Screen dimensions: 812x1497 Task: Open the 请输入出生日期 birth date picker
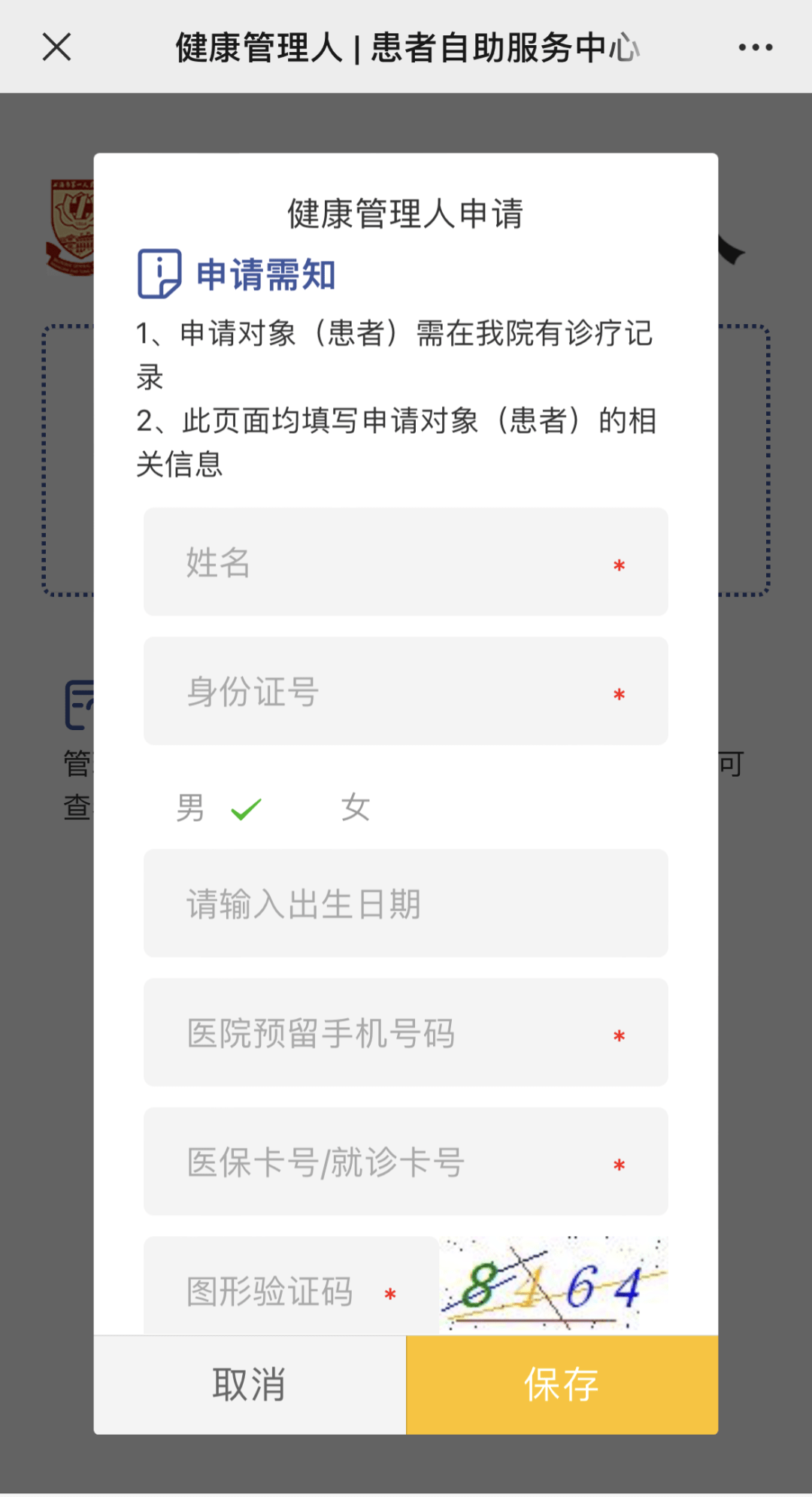tap(405, 904)
